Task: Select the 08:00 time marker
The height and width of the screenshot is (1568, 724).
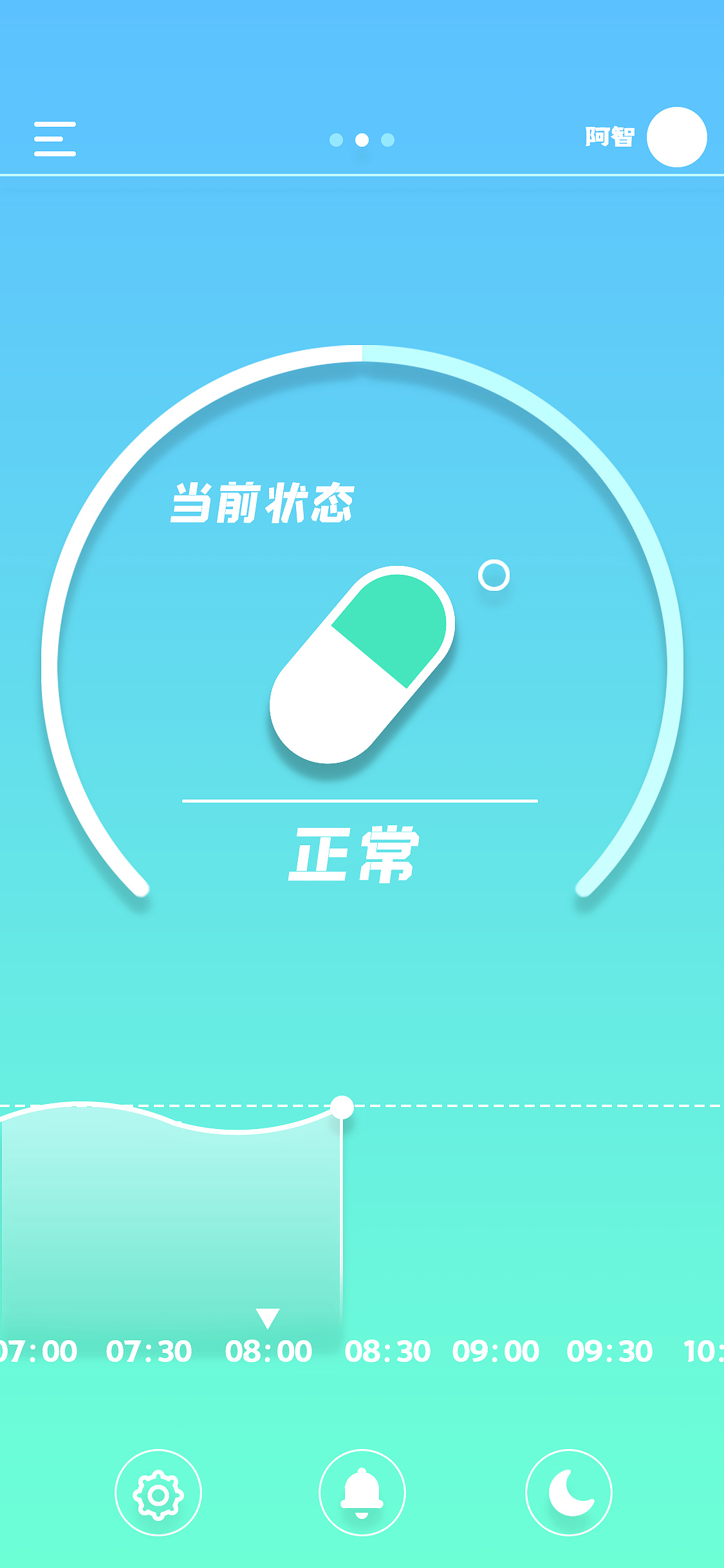Action: (x=268, y=1351)
